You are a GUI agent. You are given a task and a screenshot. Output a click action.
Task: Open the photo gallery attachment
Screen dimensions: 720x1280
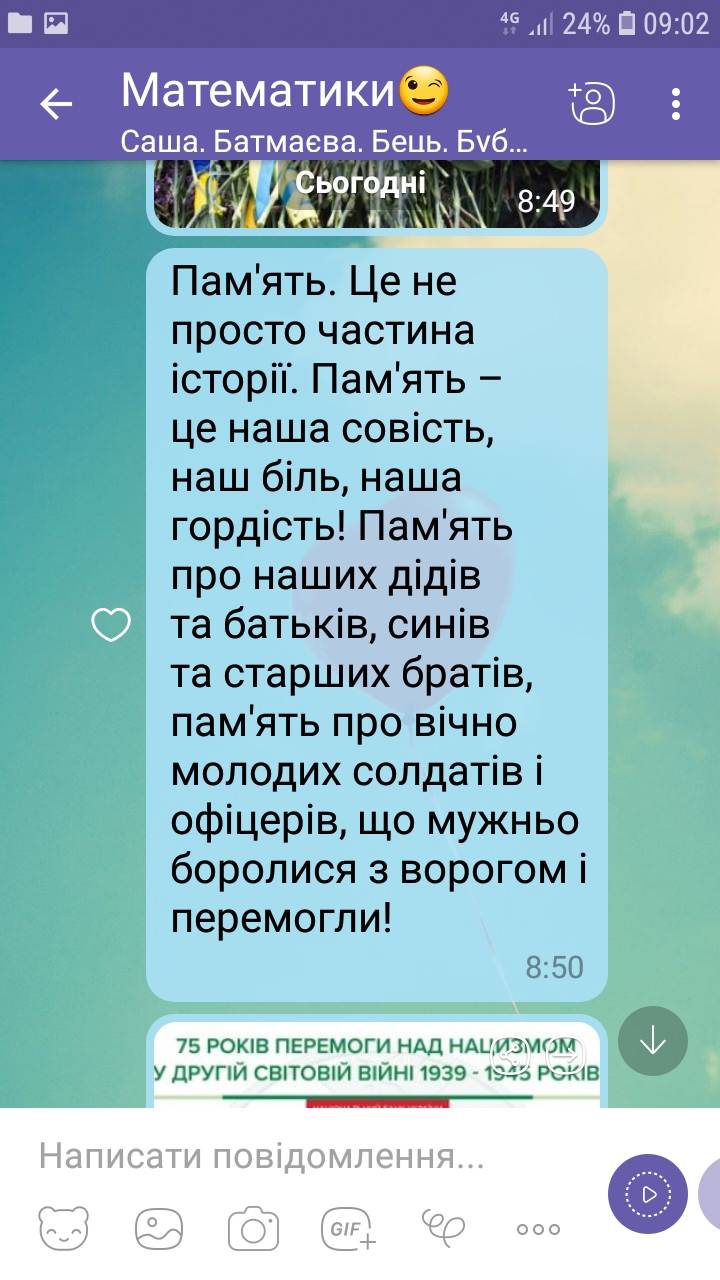coord(159,1227)
